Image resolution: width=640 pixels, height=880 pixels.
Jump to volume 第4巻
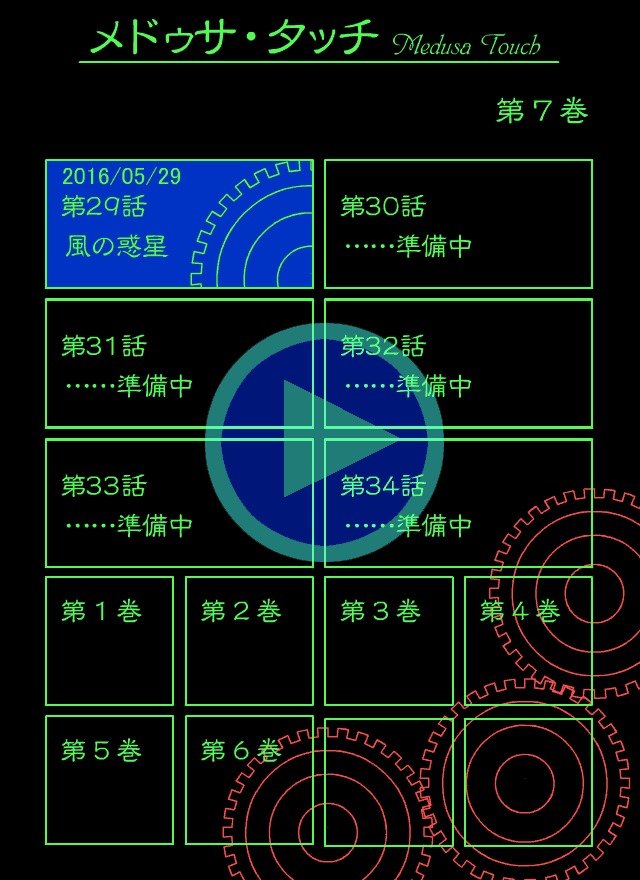pyautogui.click(x=528, y=641)
